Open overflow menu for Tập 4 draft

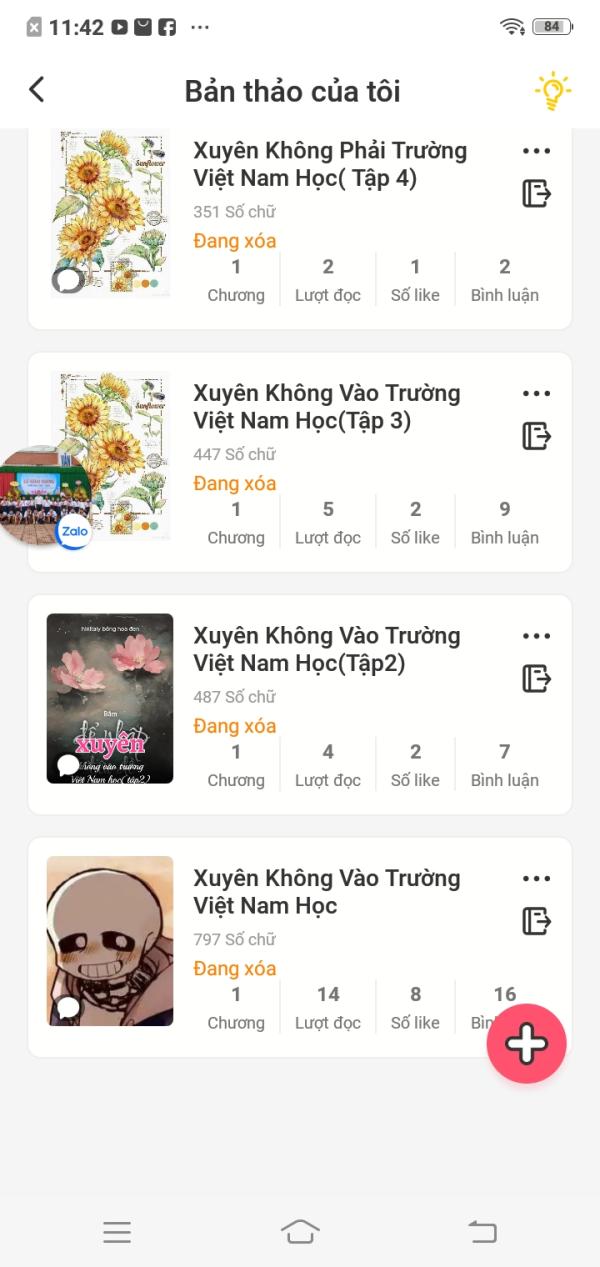point(536,151)
